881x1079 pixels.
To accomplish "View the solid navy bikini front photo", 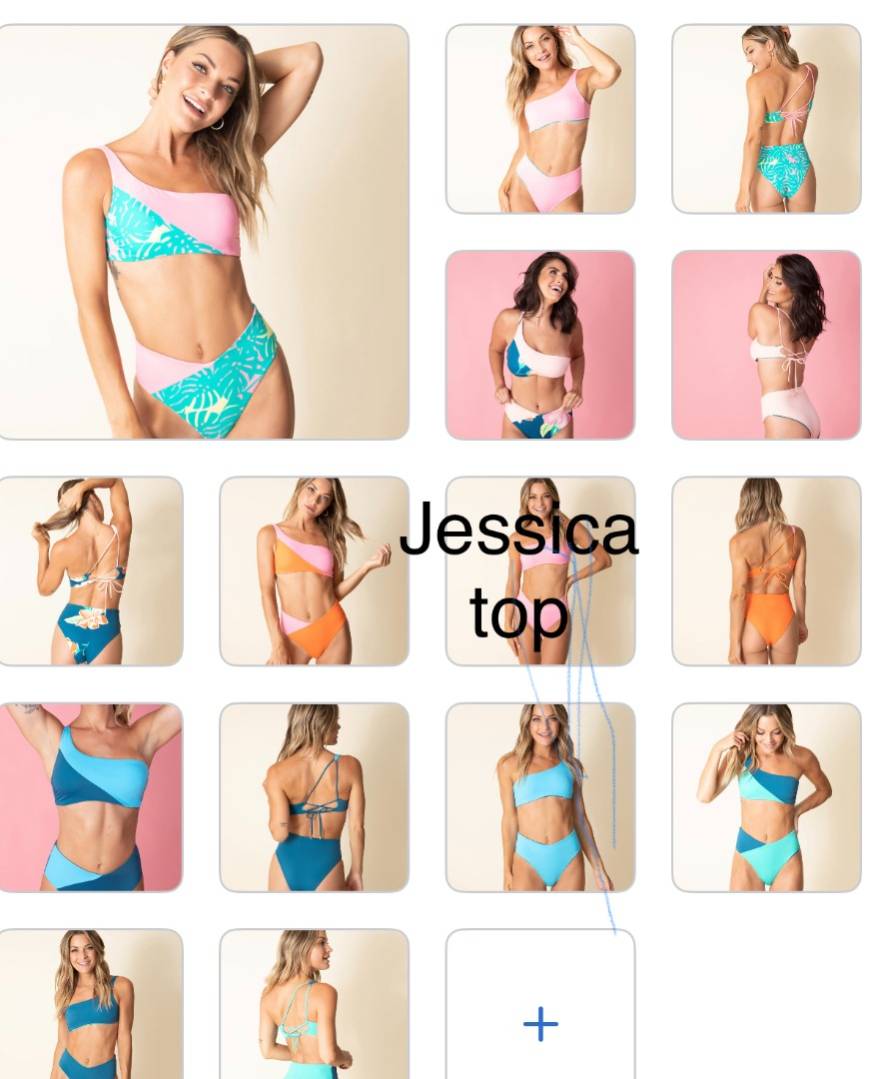I will [x=91, y=1005].
